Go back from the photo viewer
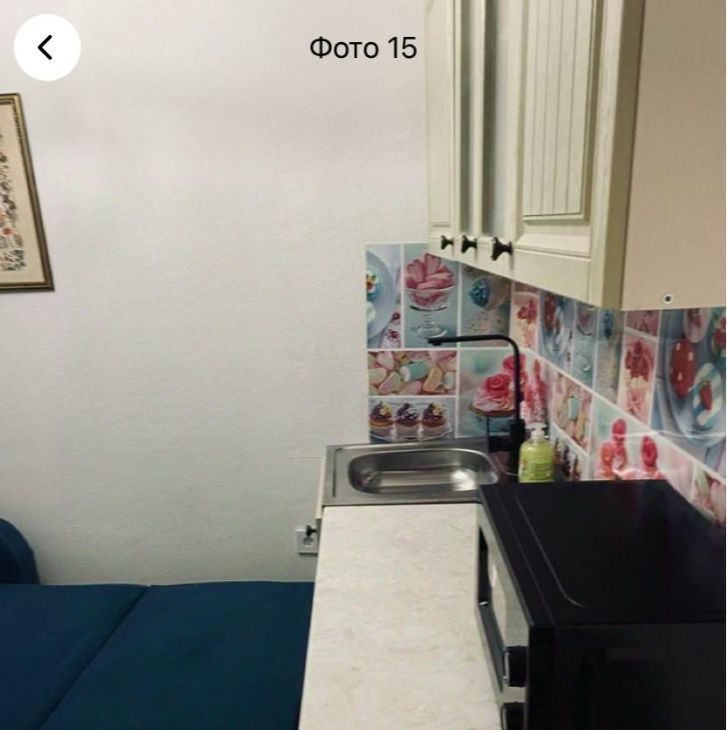 [x=46, y=47]
